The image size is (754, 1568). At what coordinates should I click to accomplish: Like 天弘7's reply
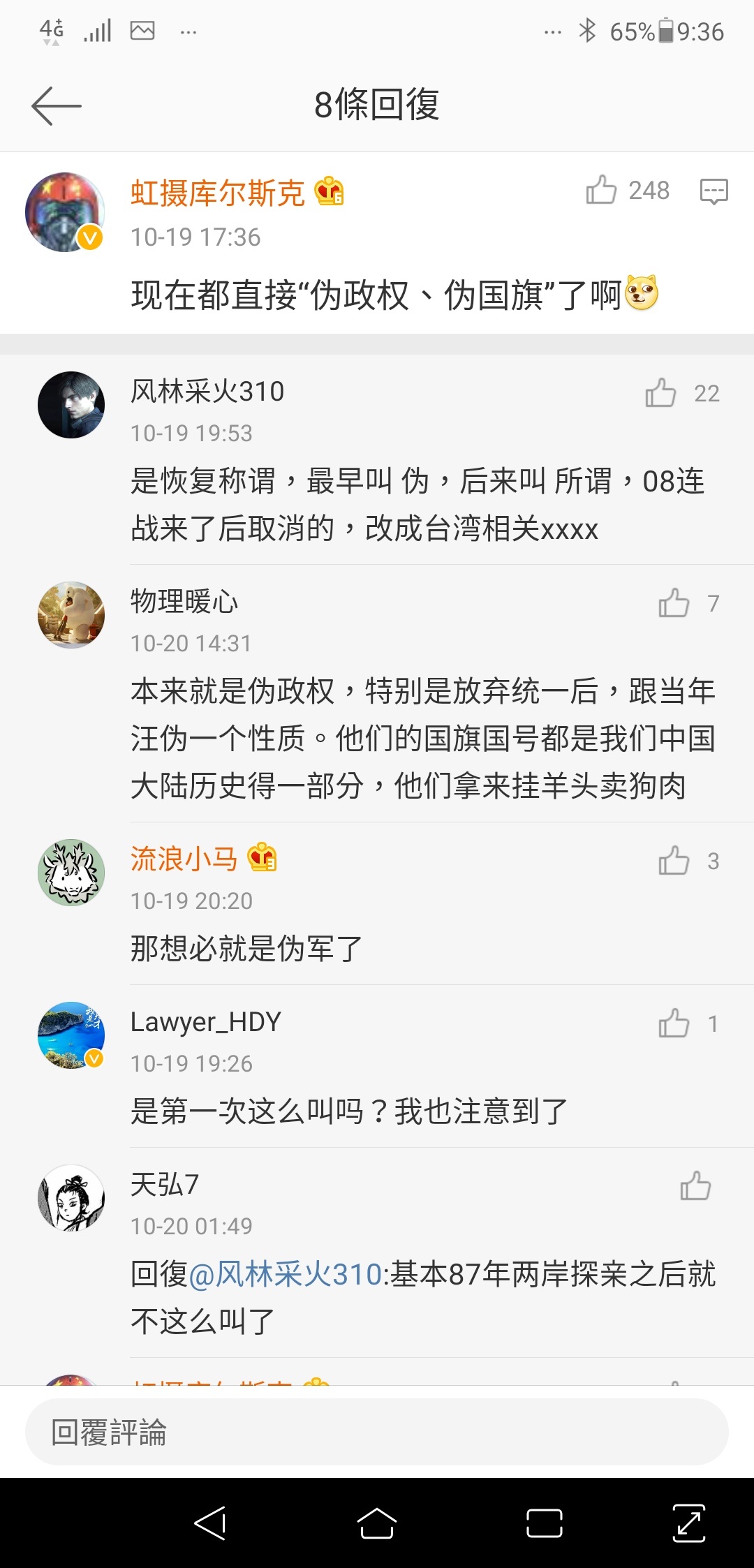tap(695, 1186)
